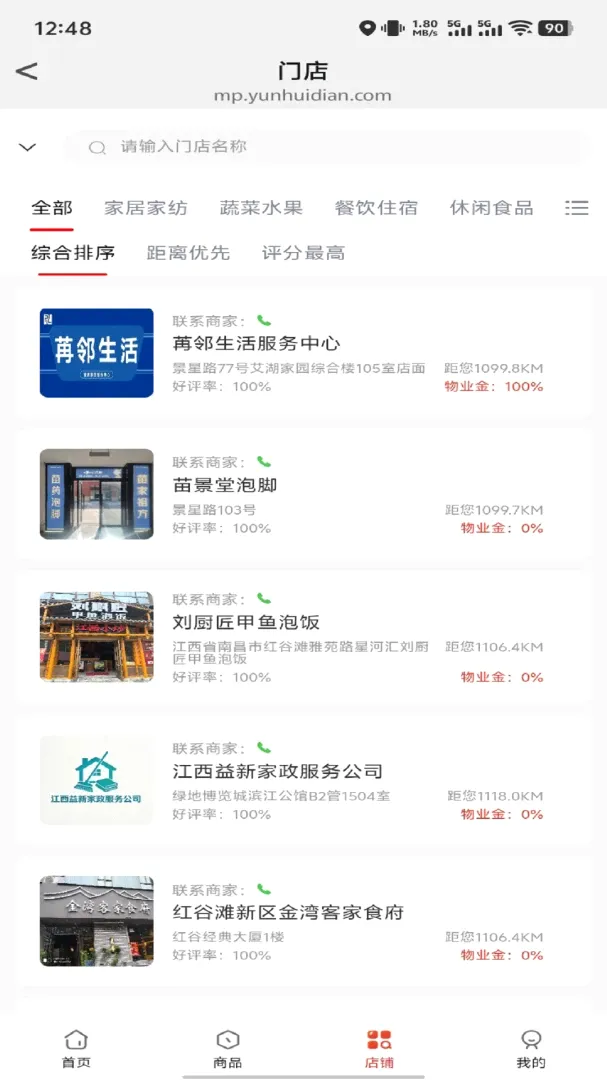Expand the dropdown chevron beside the search box
This screenshot has width=607, height=1080.
(x=28, y=147)
